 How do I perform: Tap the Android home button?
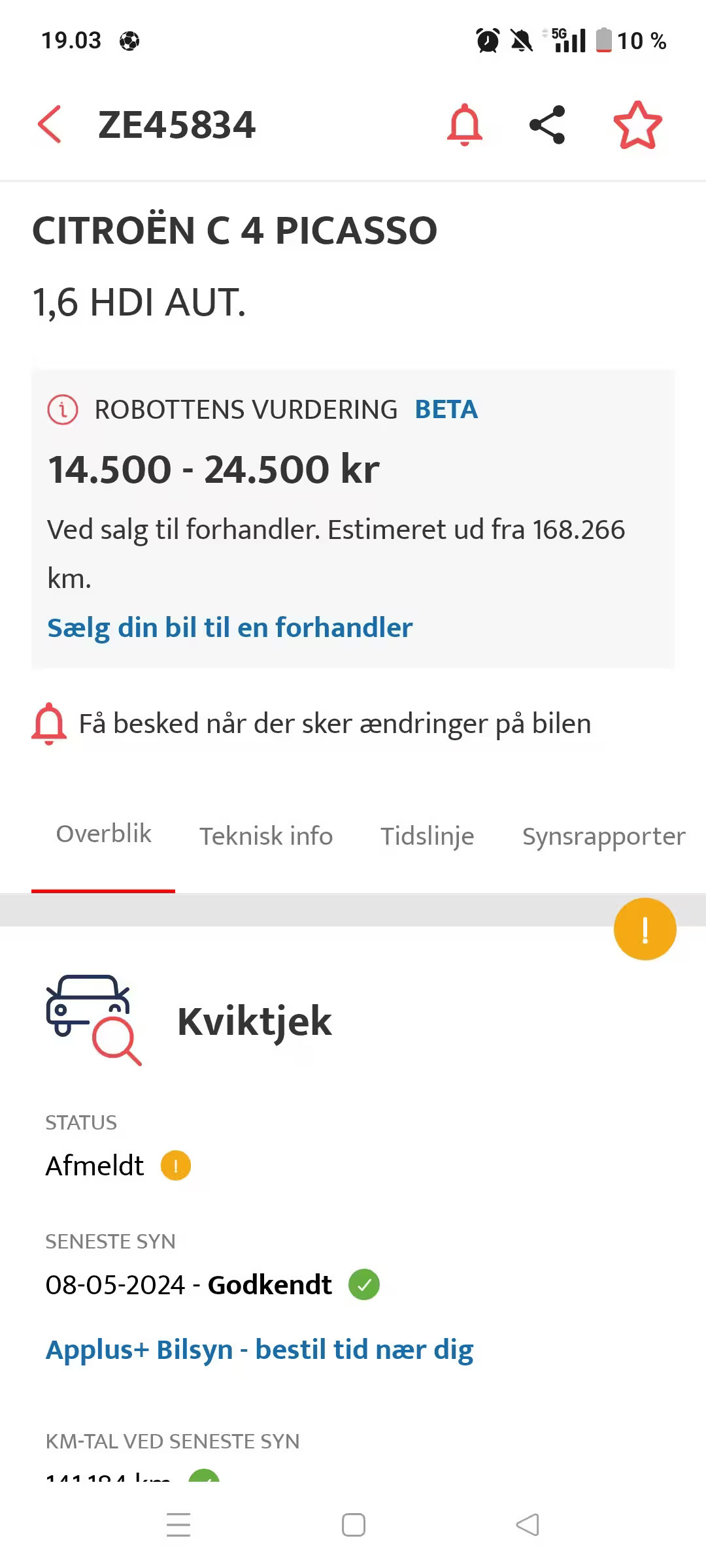(x=352, y=1524)
